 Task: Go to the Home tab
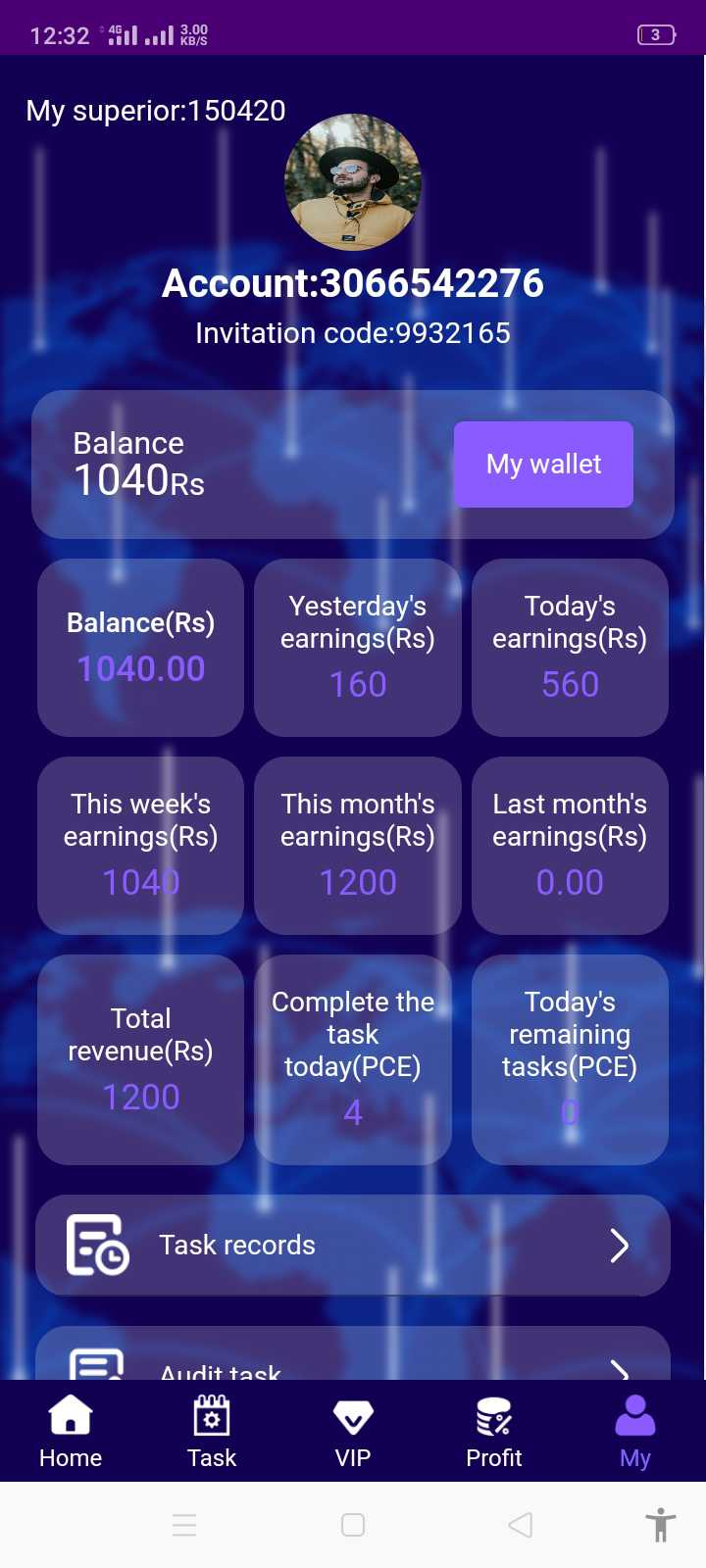pyautogui.click(x=71, y=1432)
